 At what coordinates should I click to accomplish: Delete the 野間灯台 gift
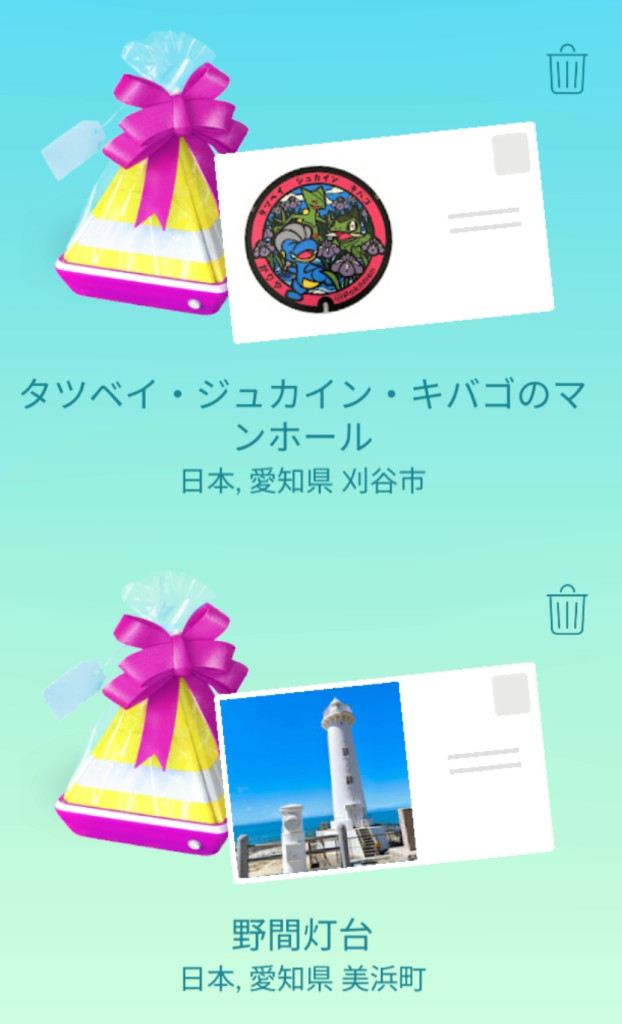pos(567,609)
